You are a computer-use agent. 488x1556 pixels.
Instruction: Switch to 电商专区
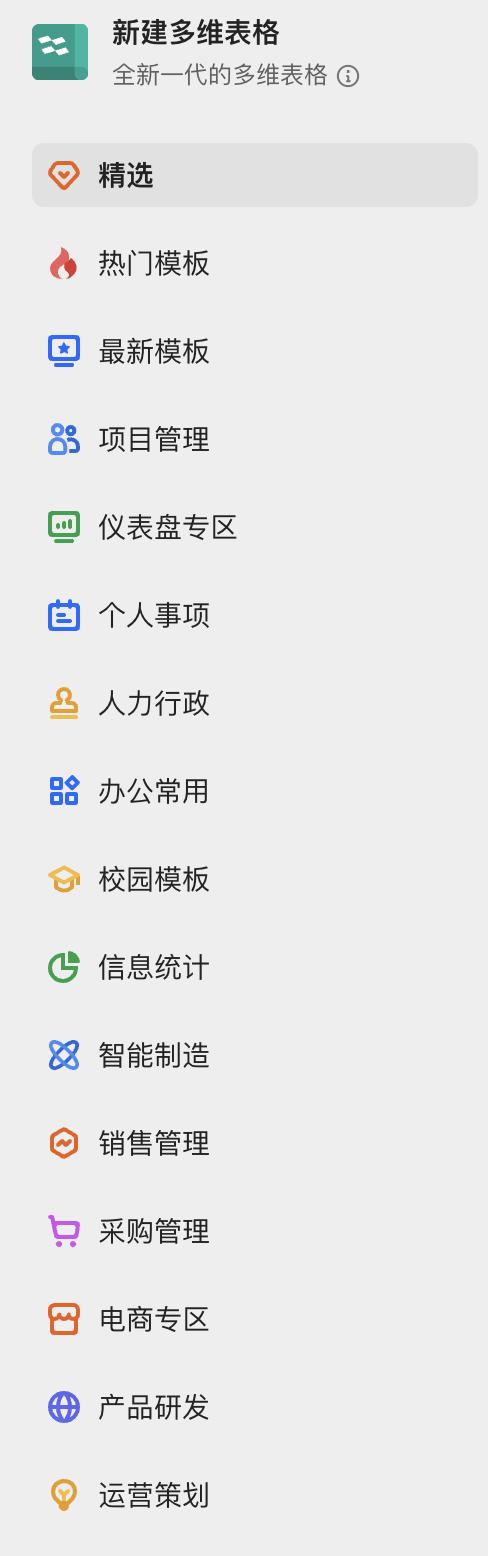[x=255, y=1319]
